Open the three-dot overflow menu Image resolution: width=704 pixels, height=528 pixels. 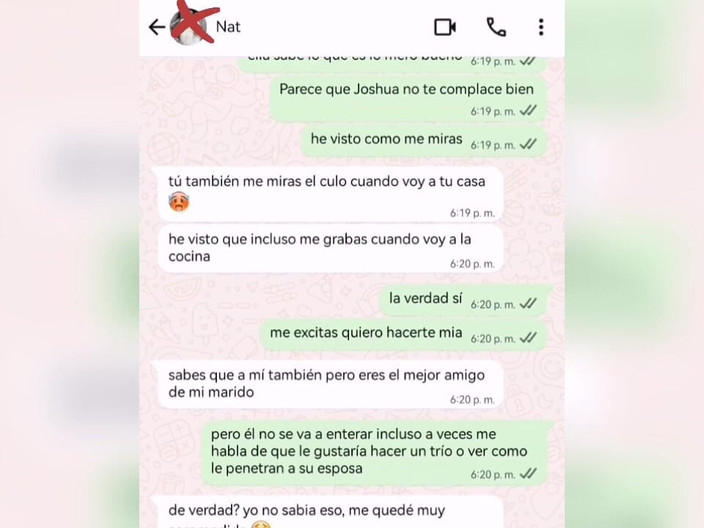tap(541, 27)
